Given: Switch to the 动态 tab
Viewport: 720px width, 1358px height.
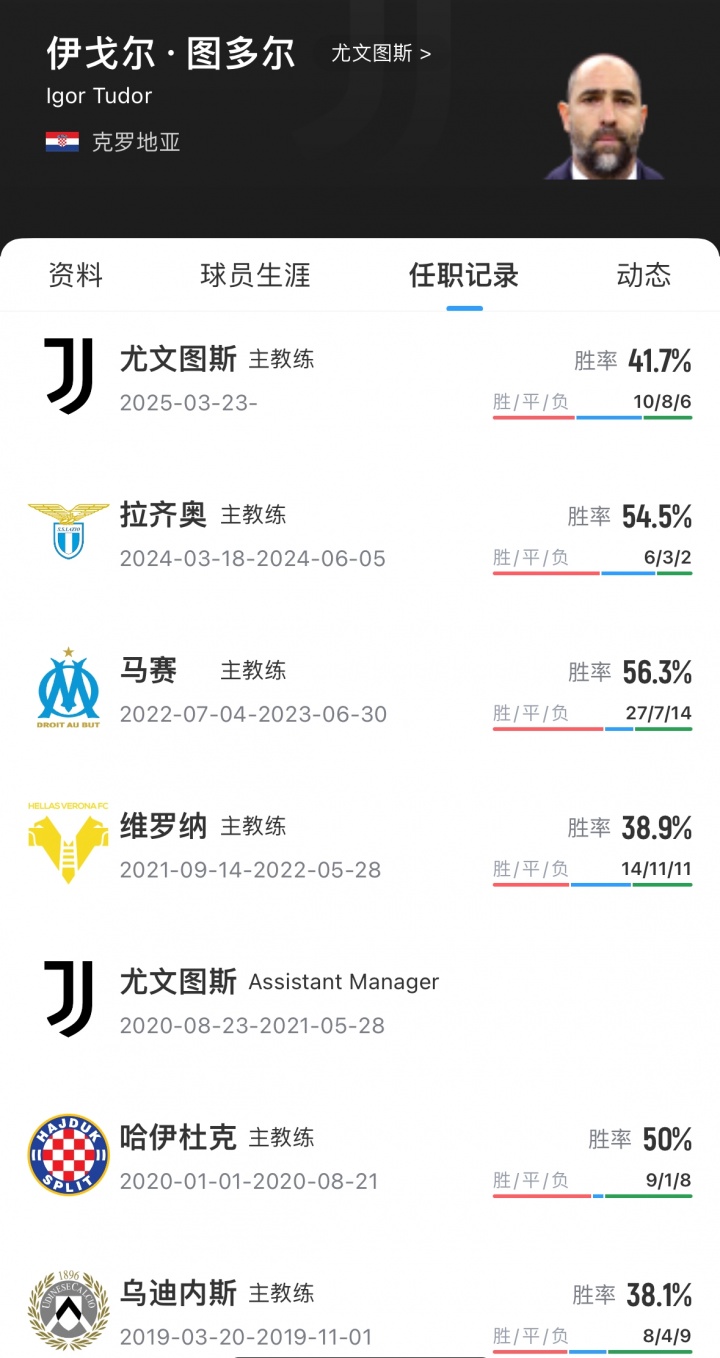Looking at the screenshot, I should pyautogui.click(x=643, y=275).
